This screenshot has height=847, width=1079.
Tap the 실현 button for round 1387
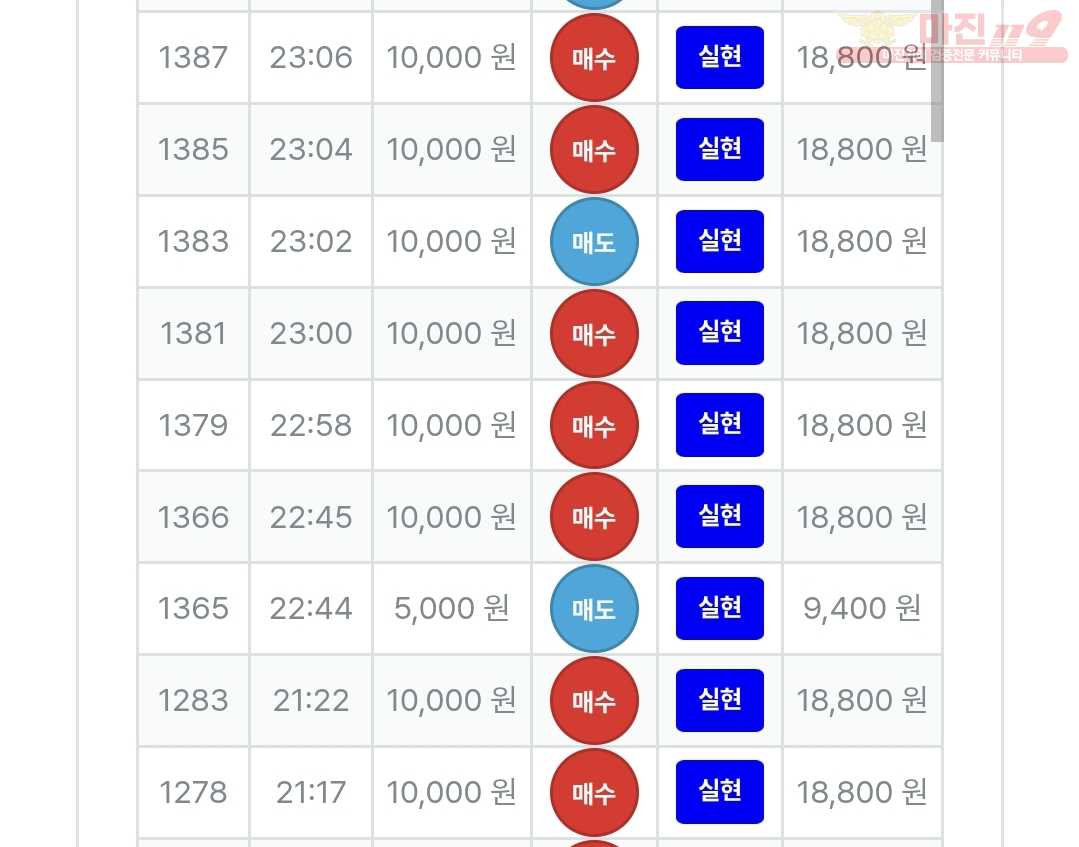(x=719, y=57)
